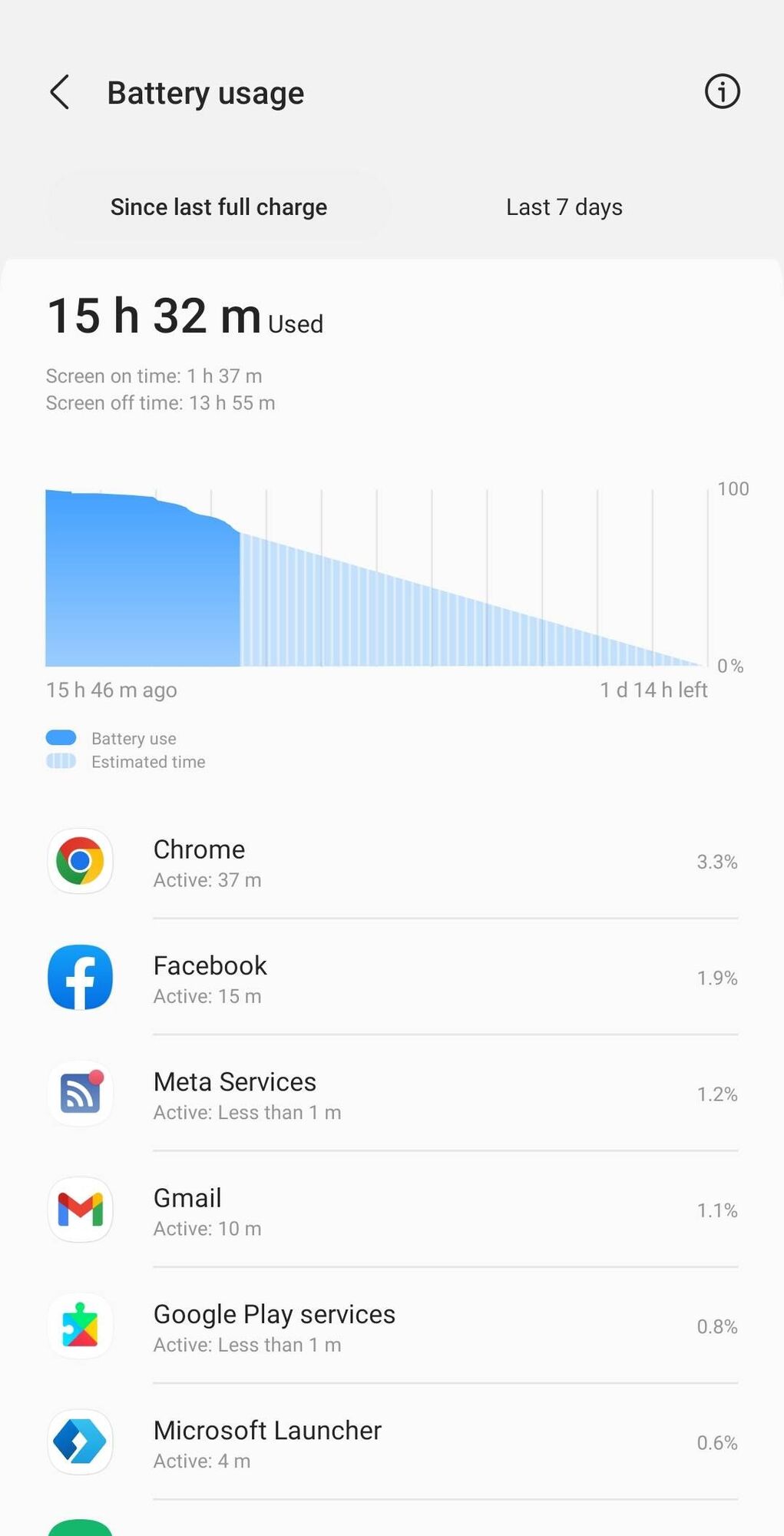
Task: Open the battery usage info icon
Action: point(722,92)
